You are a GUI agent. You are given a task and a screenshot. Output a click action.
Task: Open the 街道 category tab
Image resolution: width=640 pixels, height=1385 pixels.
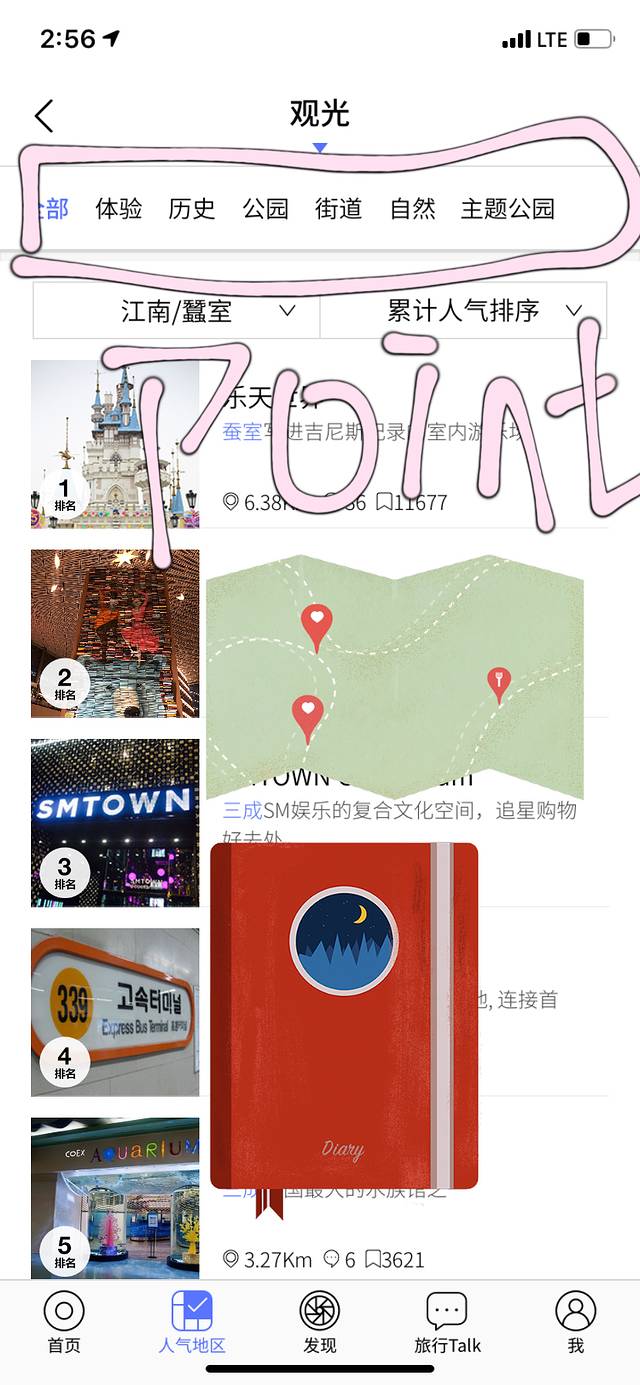(x=338, y=209)
